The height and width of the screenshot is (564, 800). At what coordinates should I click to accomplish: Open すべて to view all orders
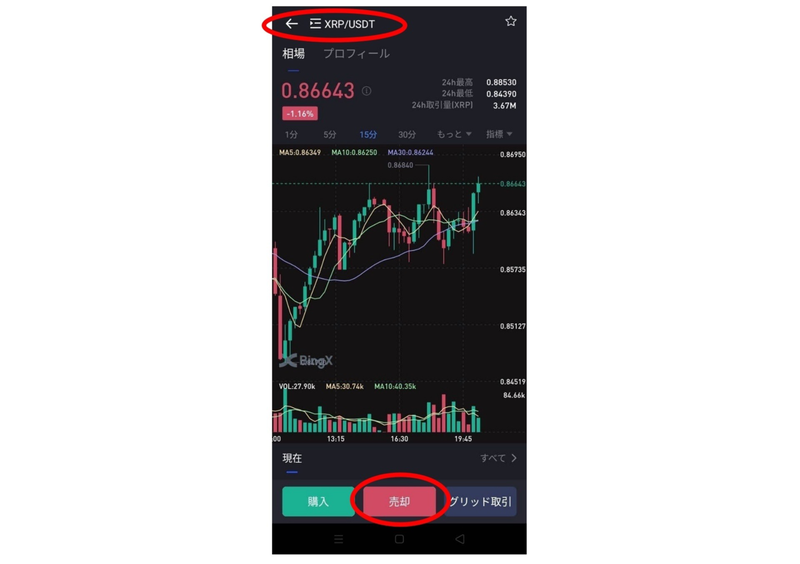coord(498,458)
